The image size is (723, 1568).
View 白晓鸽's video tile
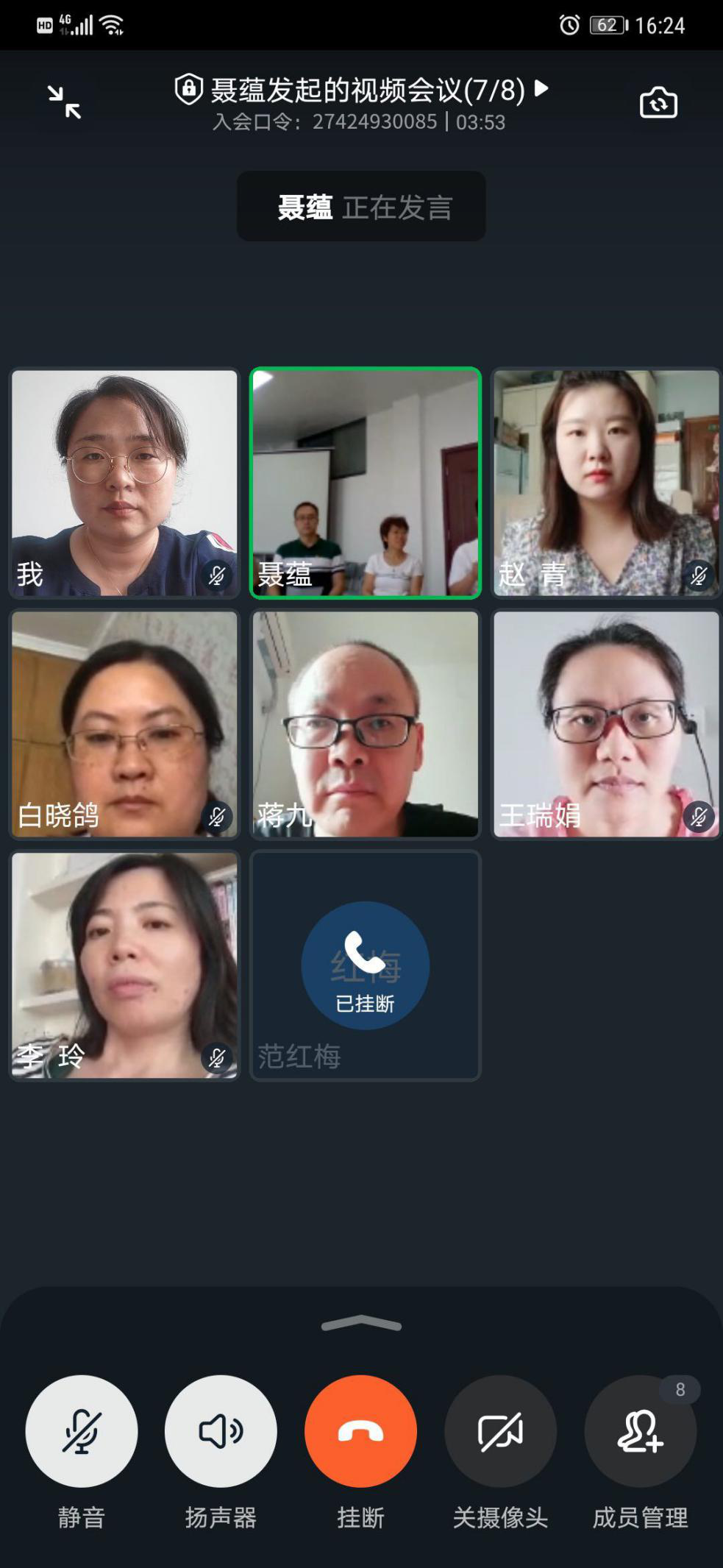[124, 724]
